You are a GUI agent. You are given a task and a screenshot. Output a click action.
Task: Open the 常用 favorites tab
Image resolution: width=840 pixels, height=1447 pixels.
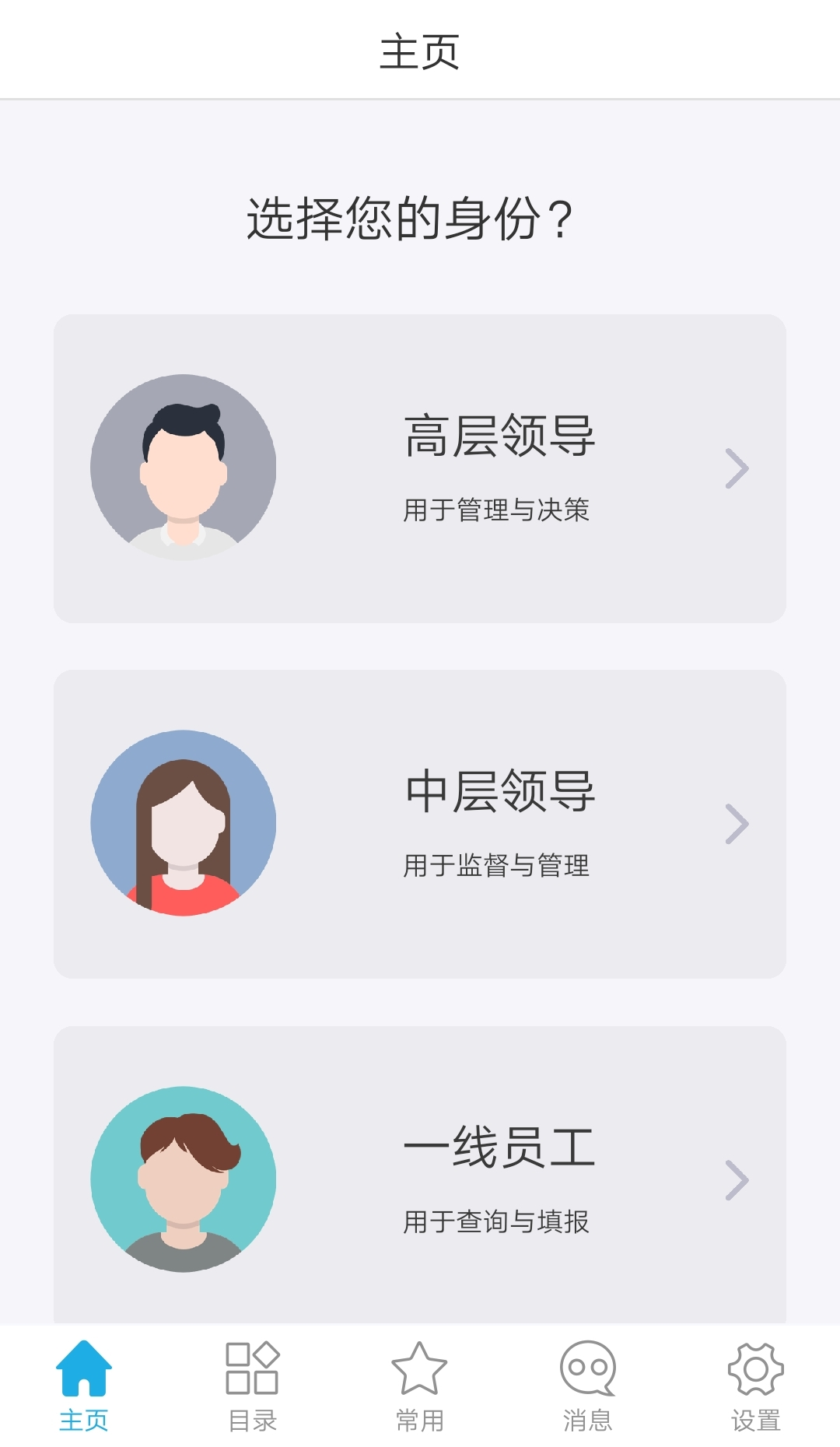pos(420,1386)
